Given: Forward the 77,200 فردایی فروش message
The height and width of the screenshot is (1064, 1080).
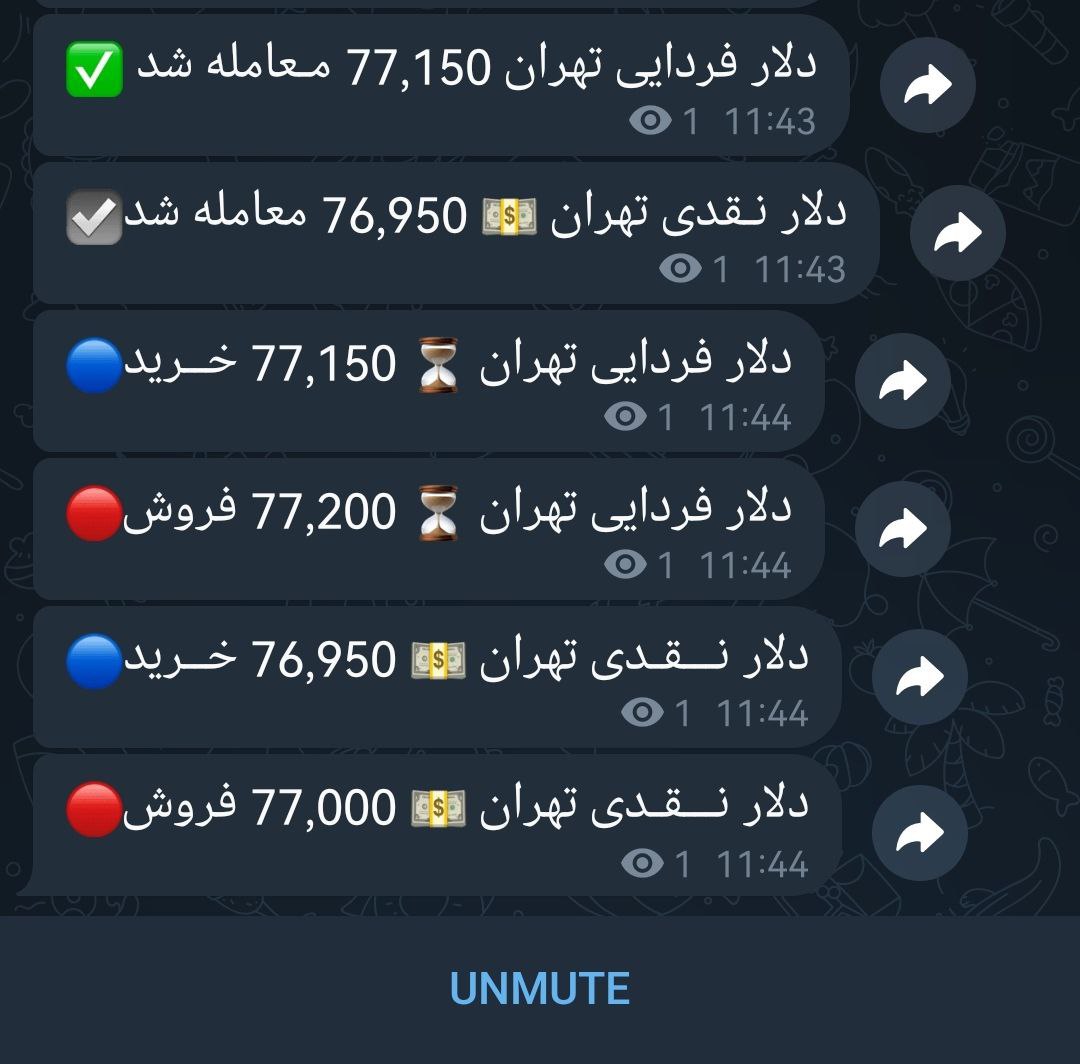Looking at the screenshot, I should point(902,529).
